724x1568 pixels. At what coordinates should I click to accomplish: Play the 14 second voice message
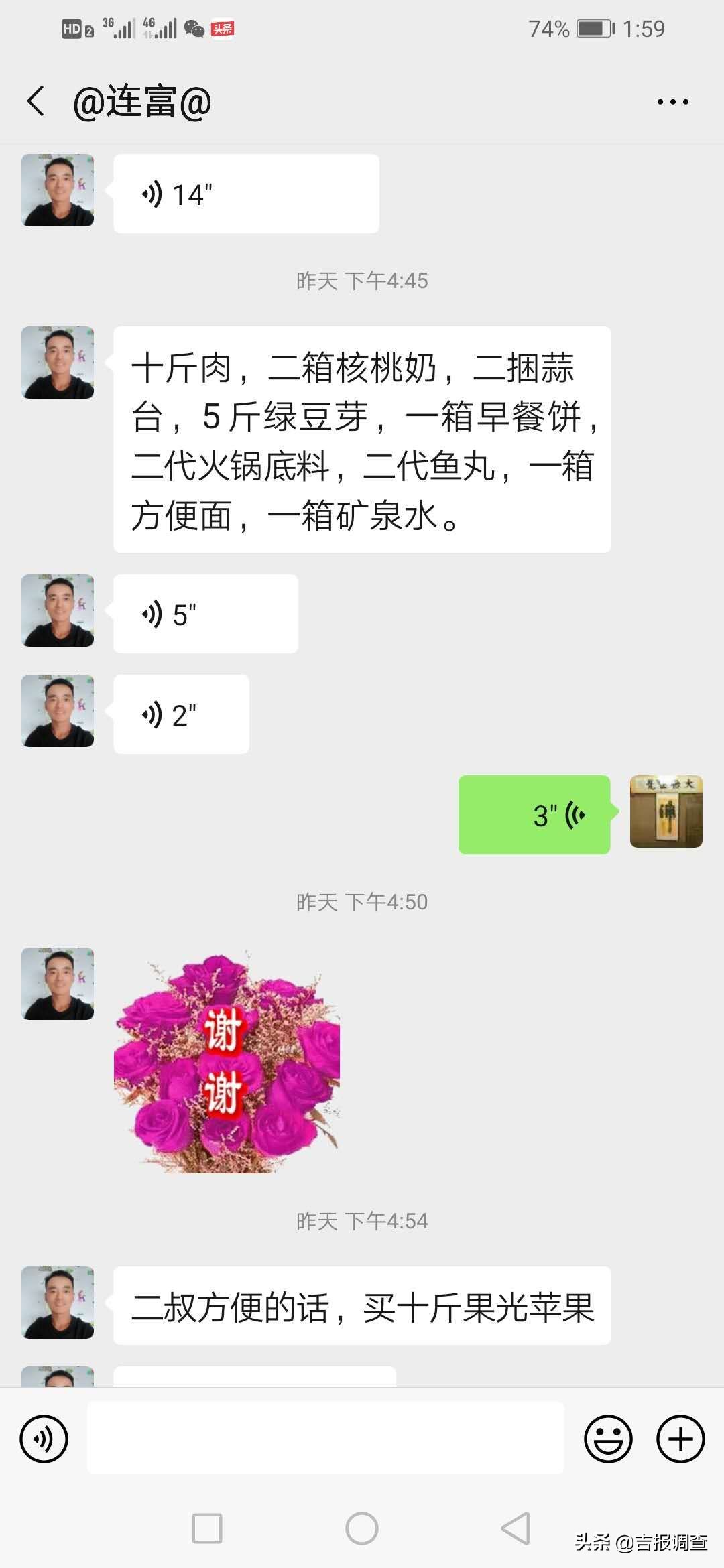pos(245,192)
